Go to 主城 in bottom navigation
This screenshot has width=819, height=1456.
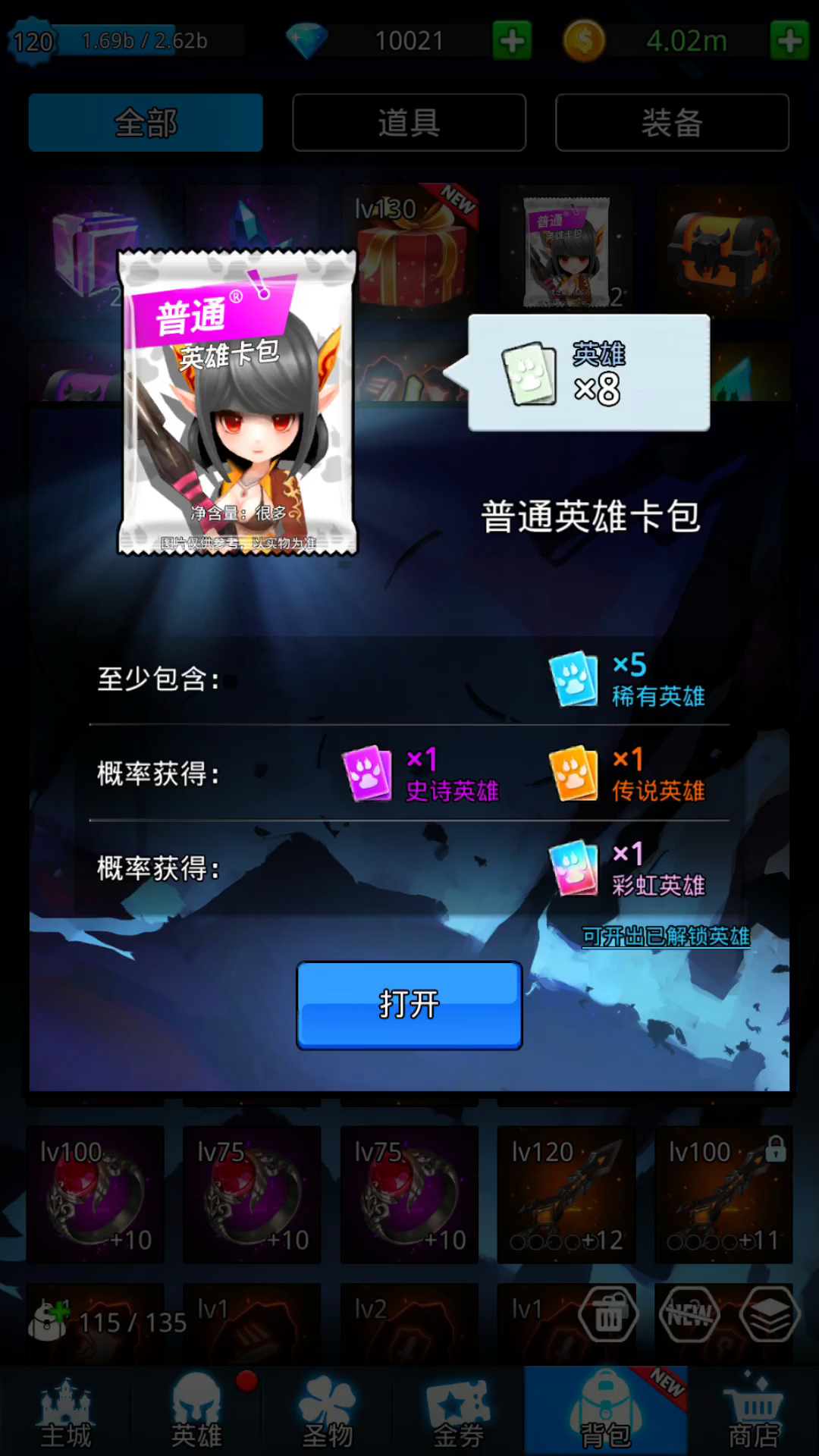click(66, 1410)
